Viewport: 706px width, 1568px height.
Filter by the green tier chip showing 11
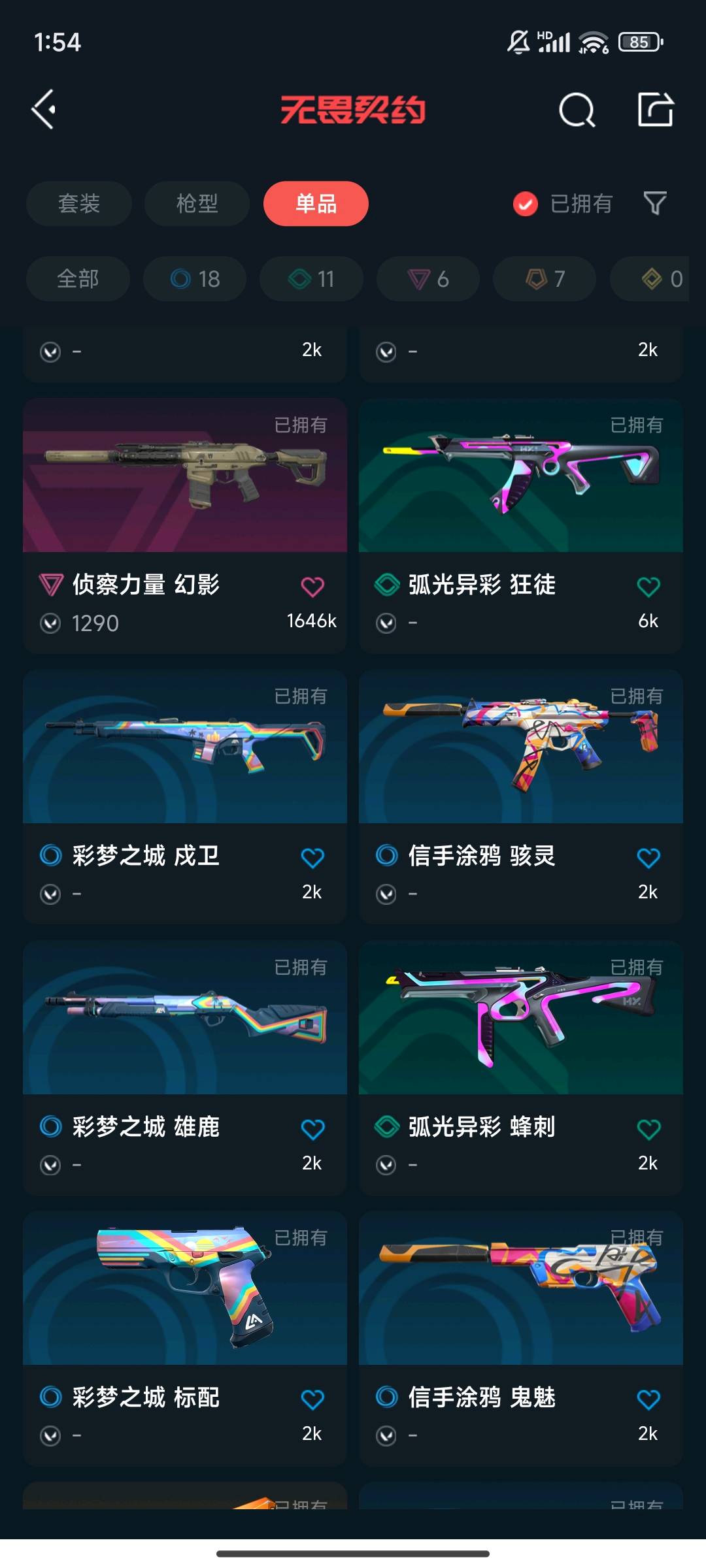click(311, 279)
